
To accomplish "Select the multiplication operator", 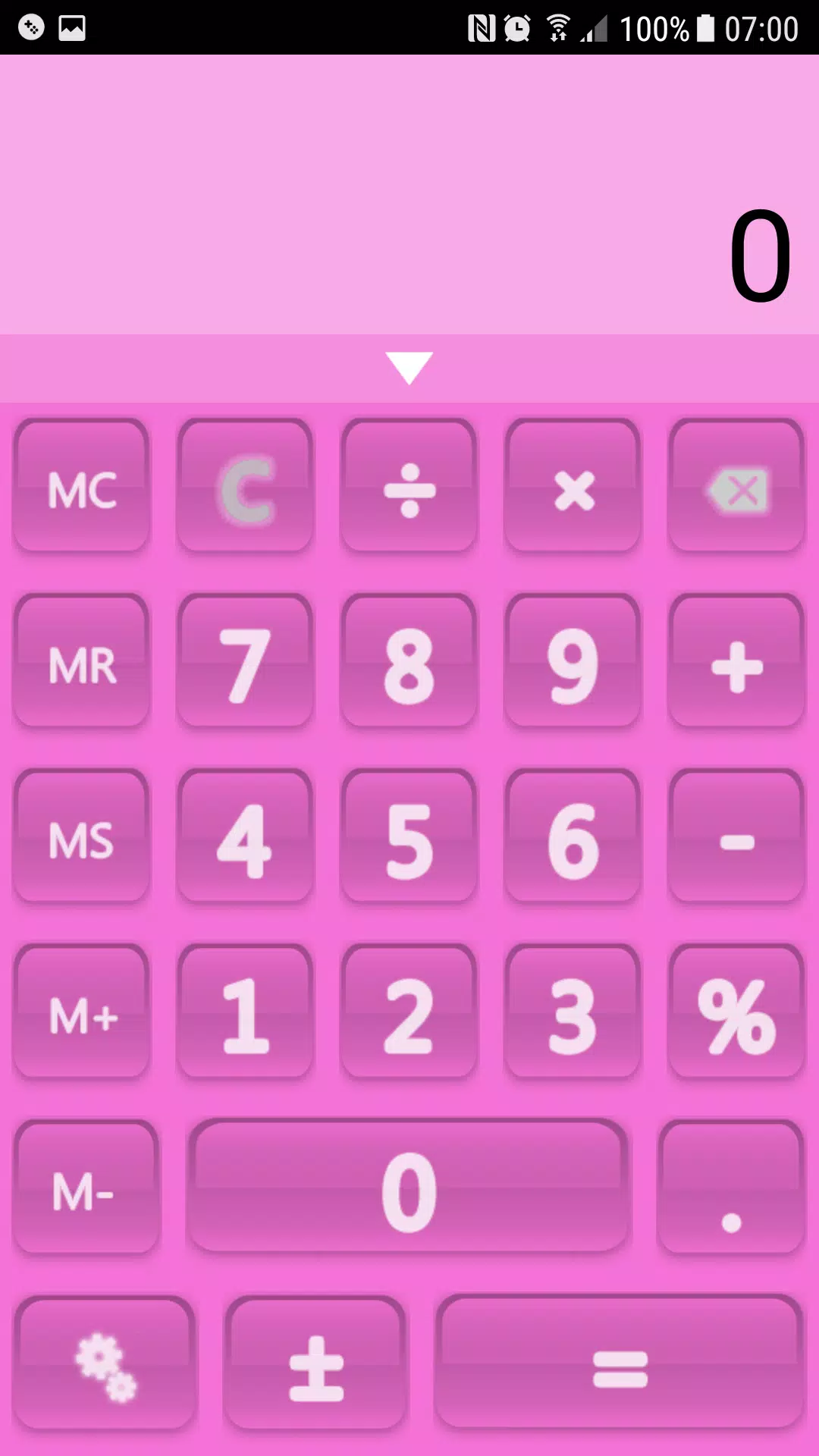I will tap(573, 487).
